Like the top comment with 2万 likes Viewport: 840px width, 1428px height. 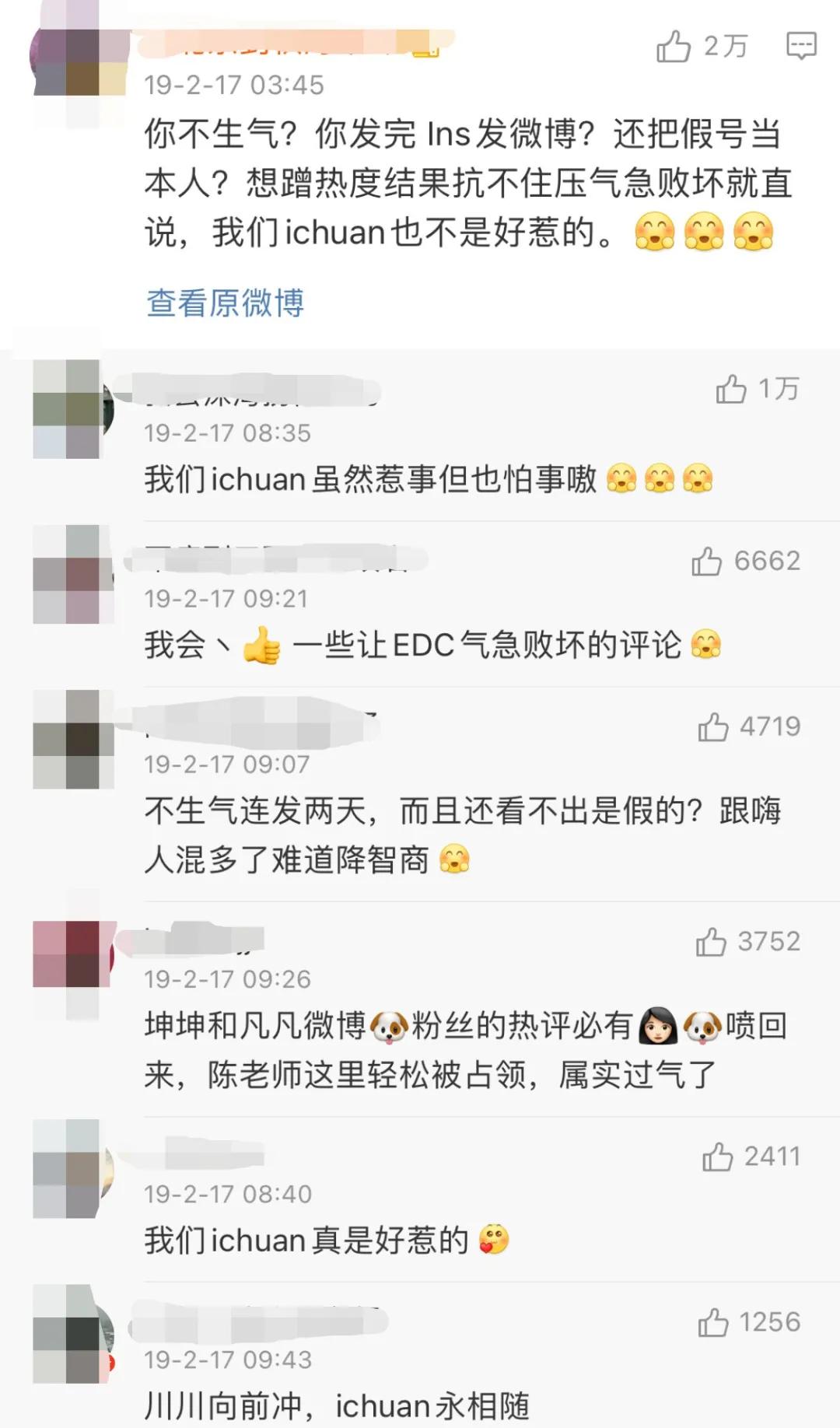674,47
